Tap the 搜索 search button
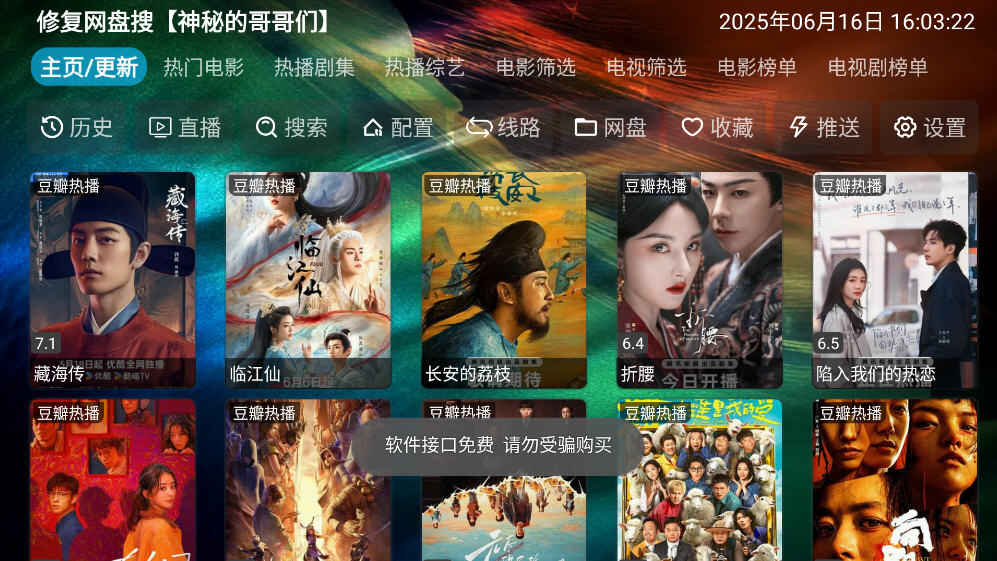 point(291,127)
